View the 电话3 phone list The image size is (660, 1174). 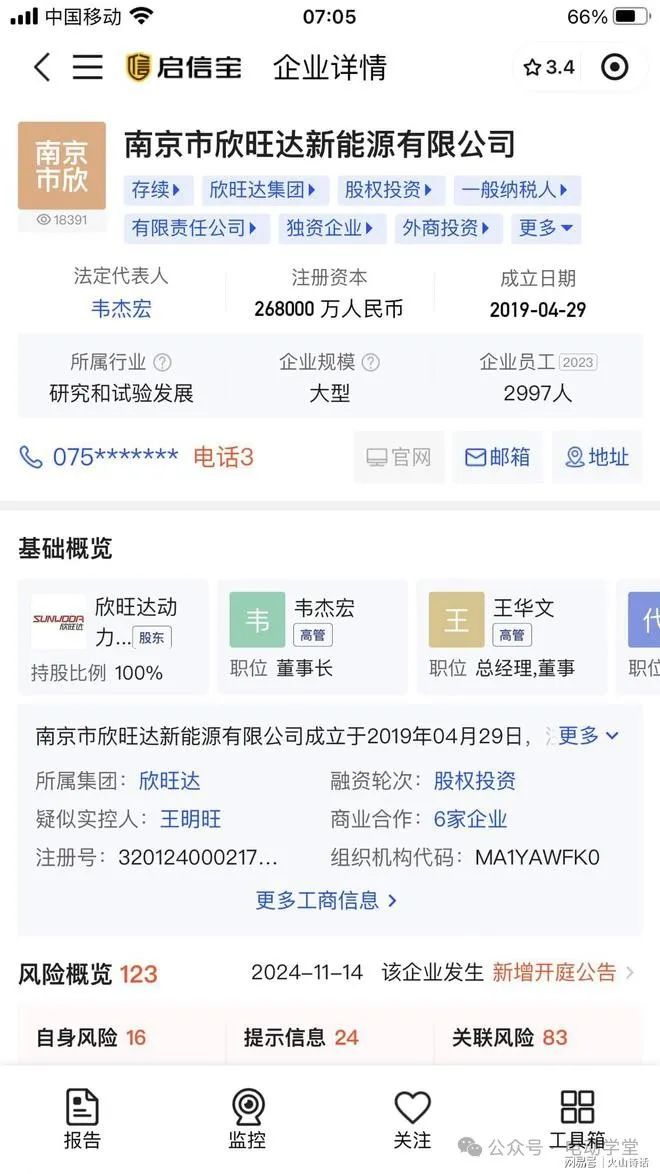pyautogui.click(x=223, y=457)
